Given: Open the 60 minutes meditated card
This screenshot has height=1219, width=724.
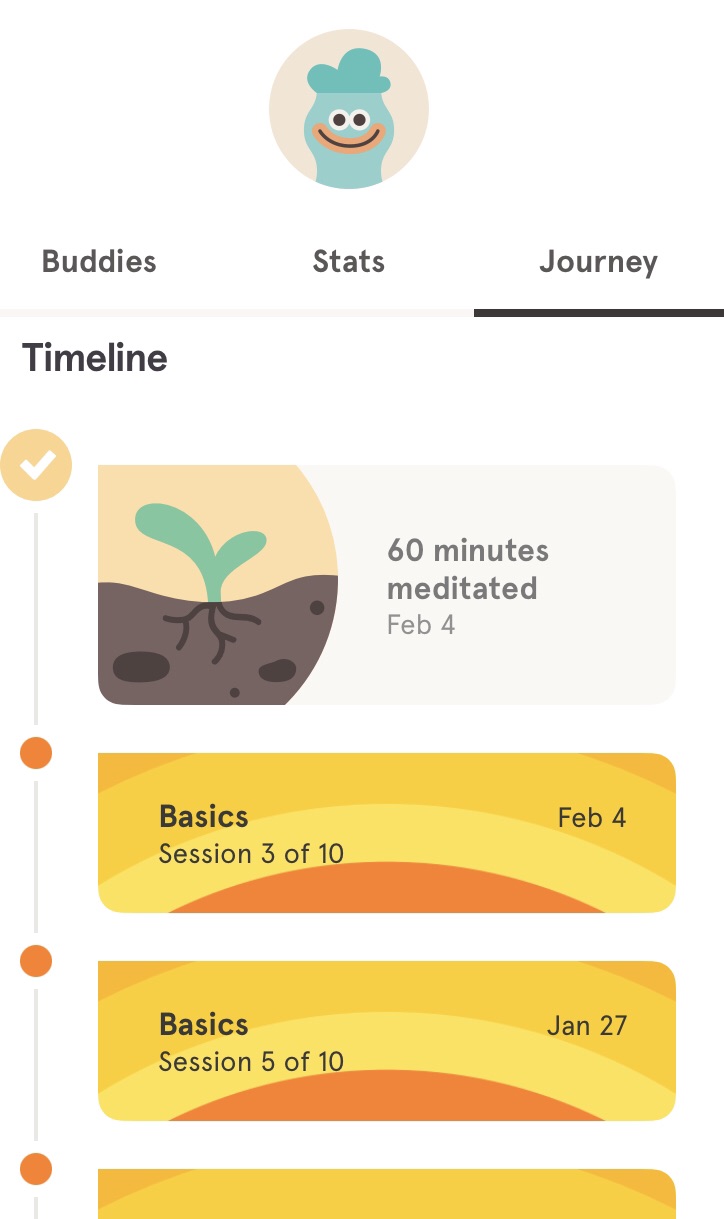Looking at the screenshot, I should pyautogui.click(x=387, y=585).
